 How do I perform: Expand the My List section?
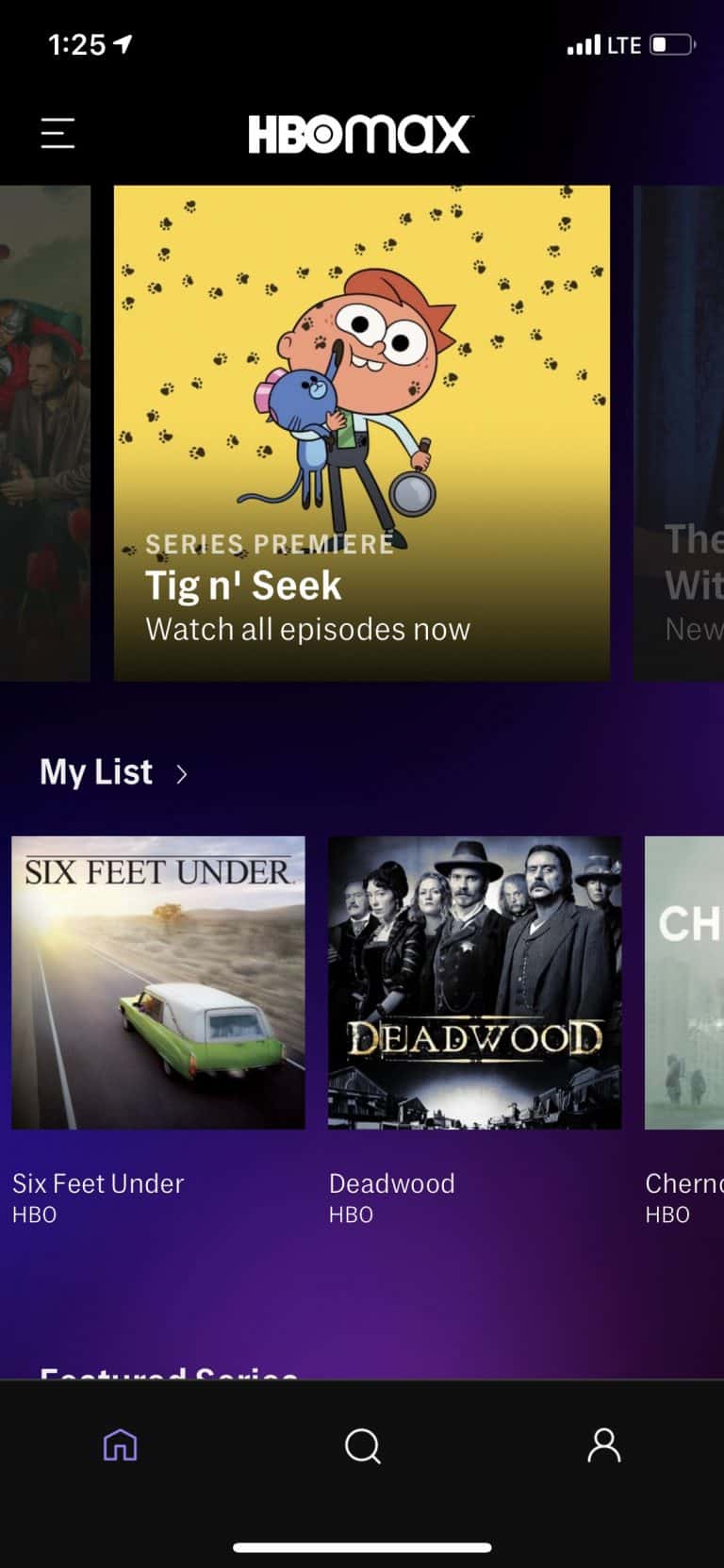pyautogui.click(x=113, y=772)
